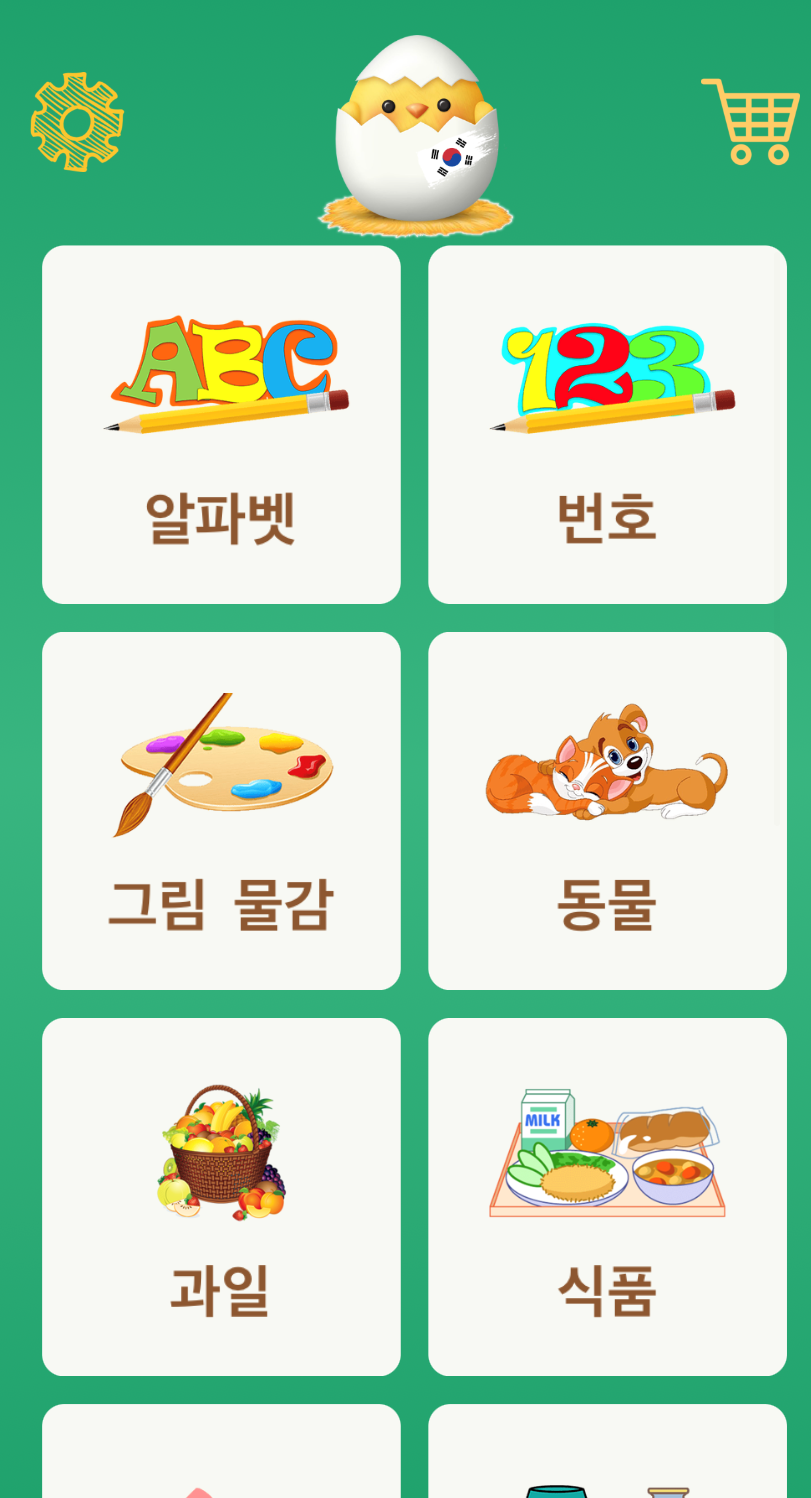Choose the 동물 animals card

point(607,811)
